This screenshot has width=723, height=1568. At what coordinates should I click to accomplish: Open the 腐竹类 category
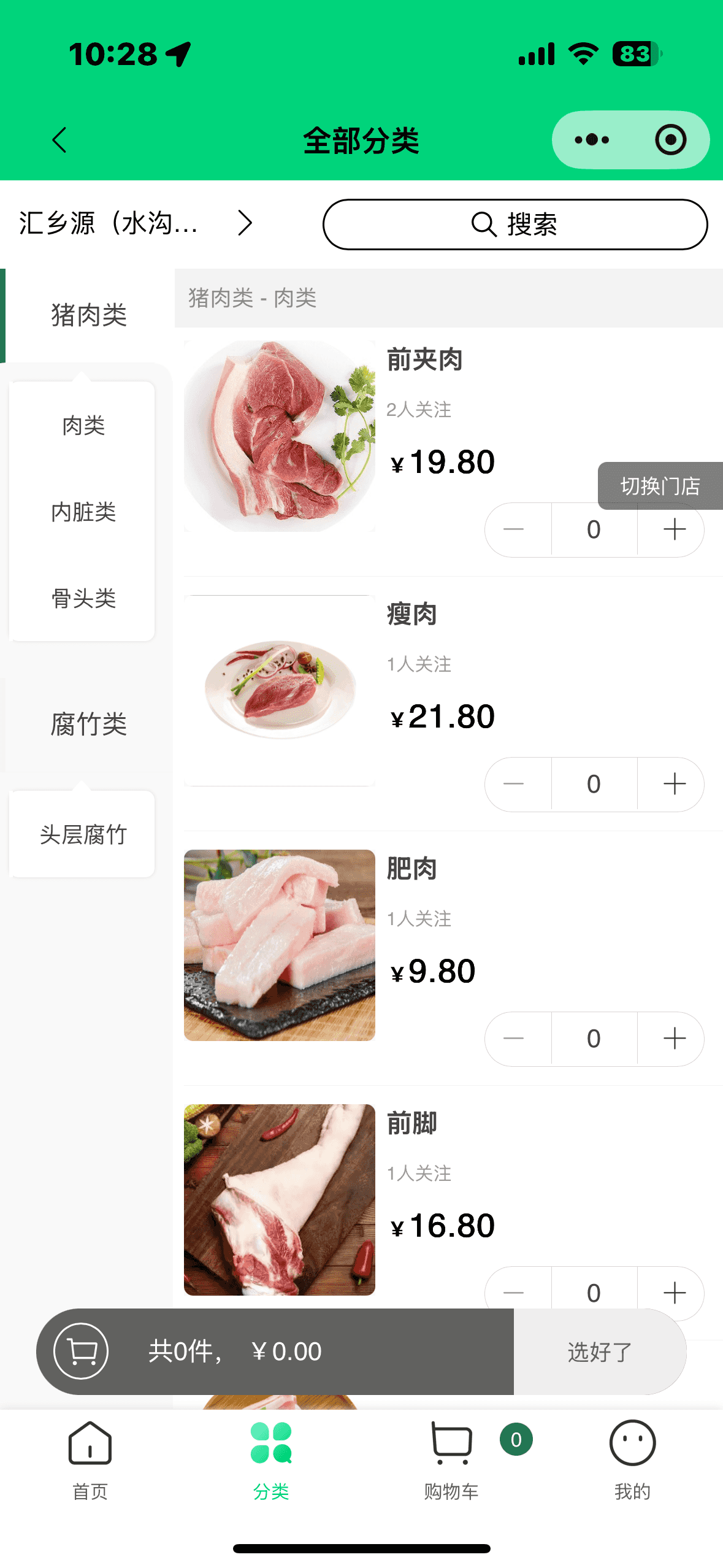click(x=88, y=724)
